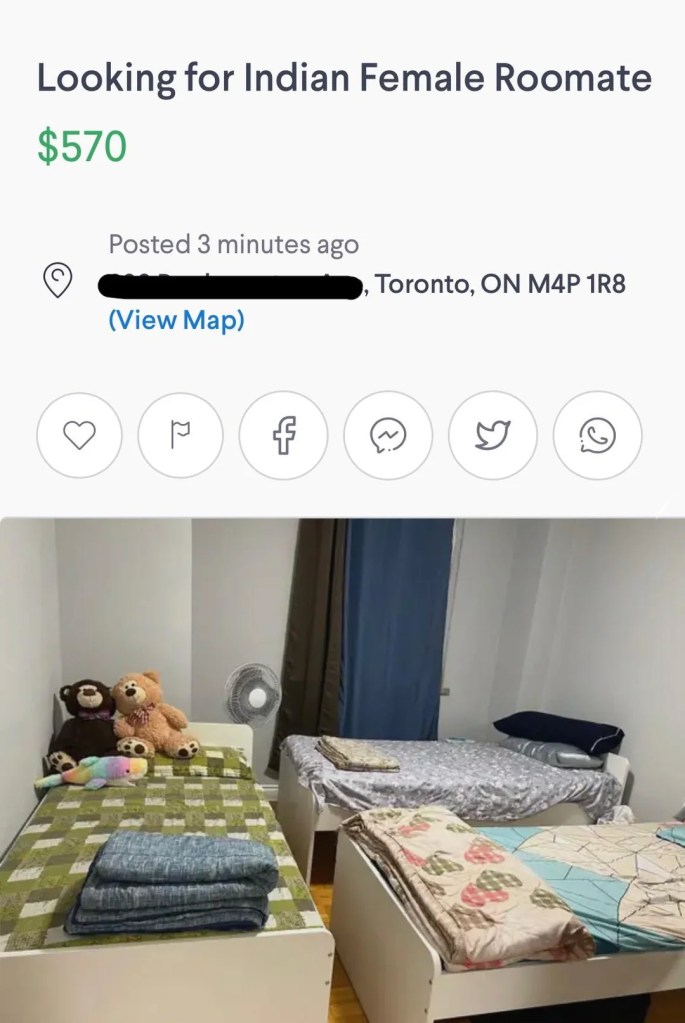
Task: Save listing with the heart icon
Action: pyautogui.click(x=80, y=435)
